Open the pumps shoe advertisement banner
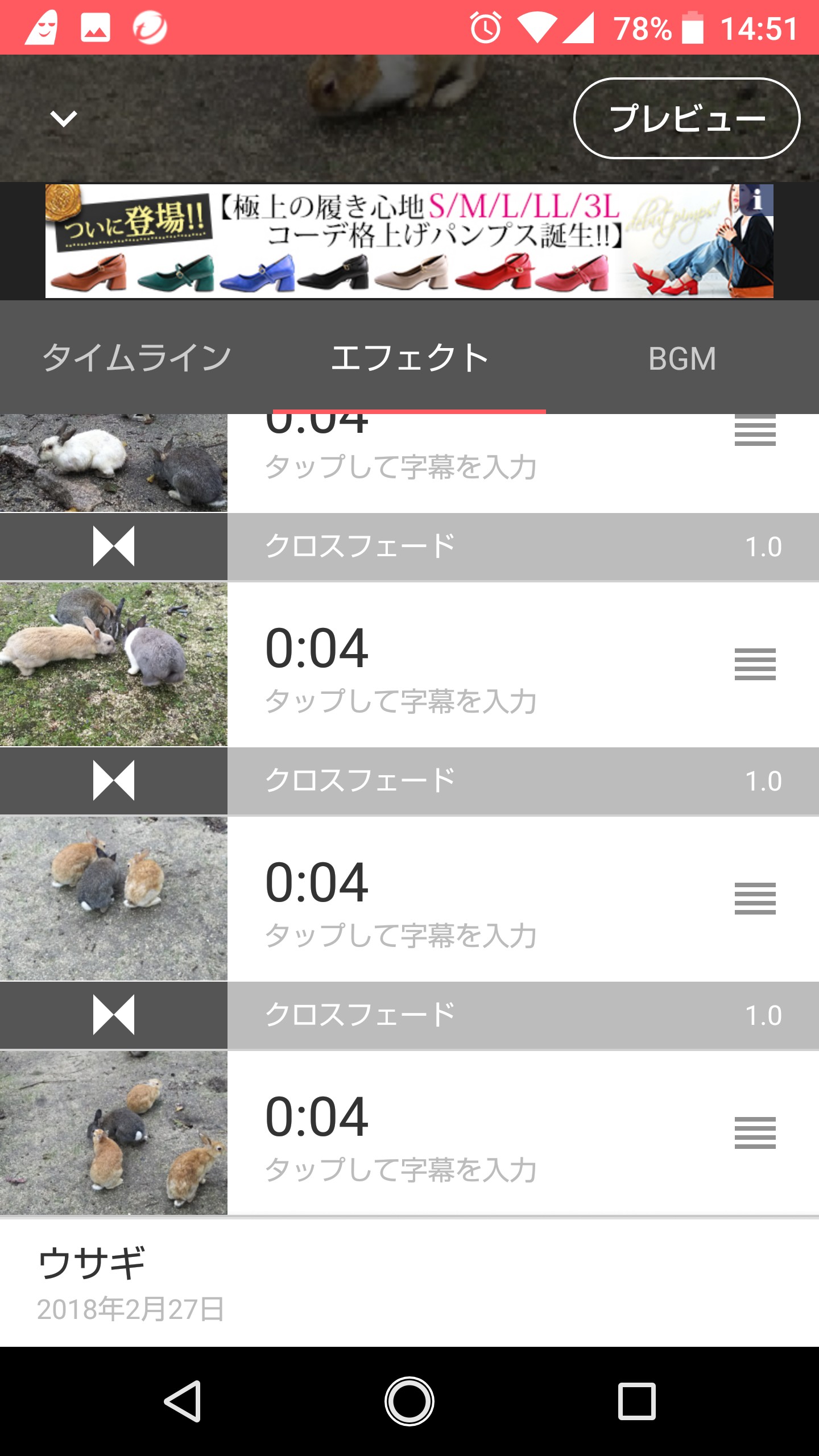 (398, 241)
